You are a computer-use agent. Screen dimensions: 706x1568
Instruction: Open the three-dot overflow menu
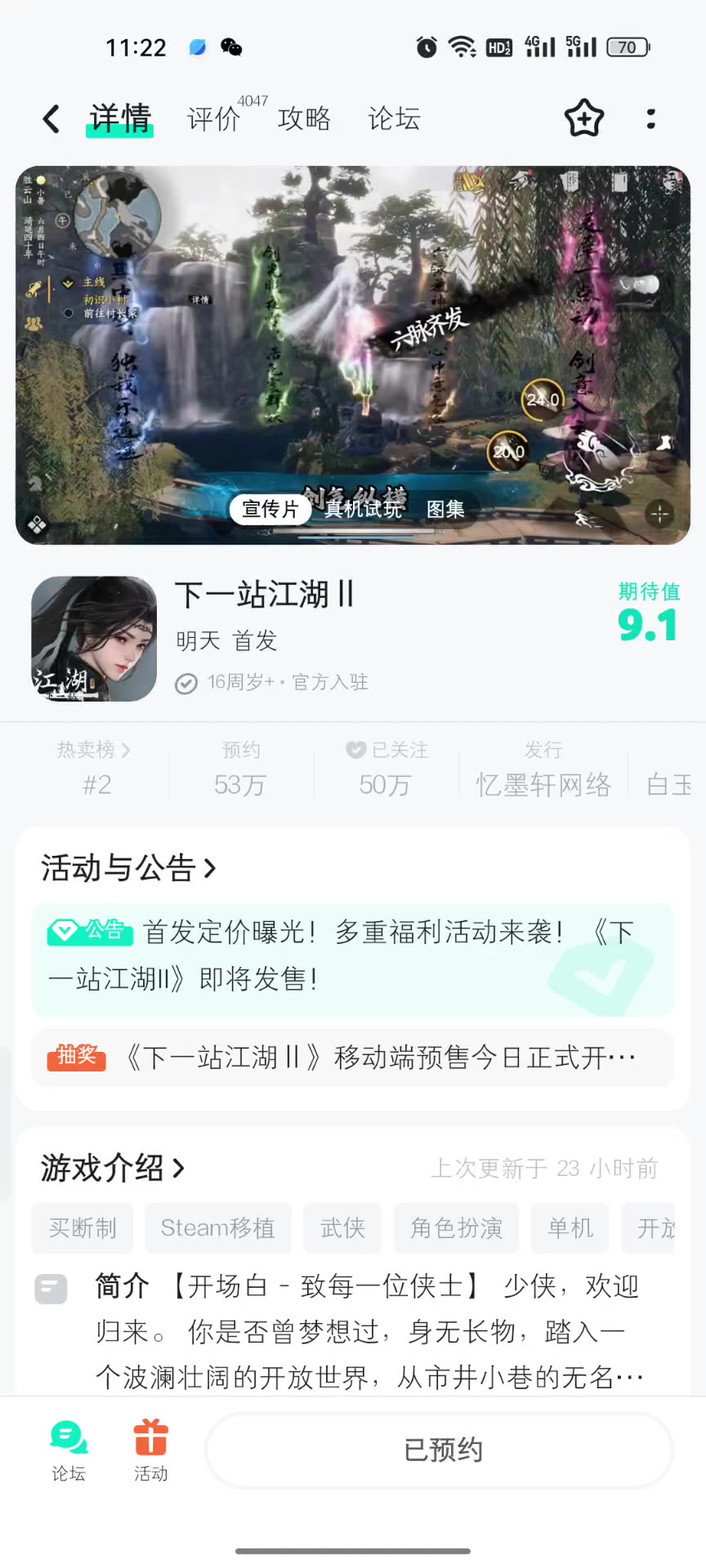[x=650, y=119]
